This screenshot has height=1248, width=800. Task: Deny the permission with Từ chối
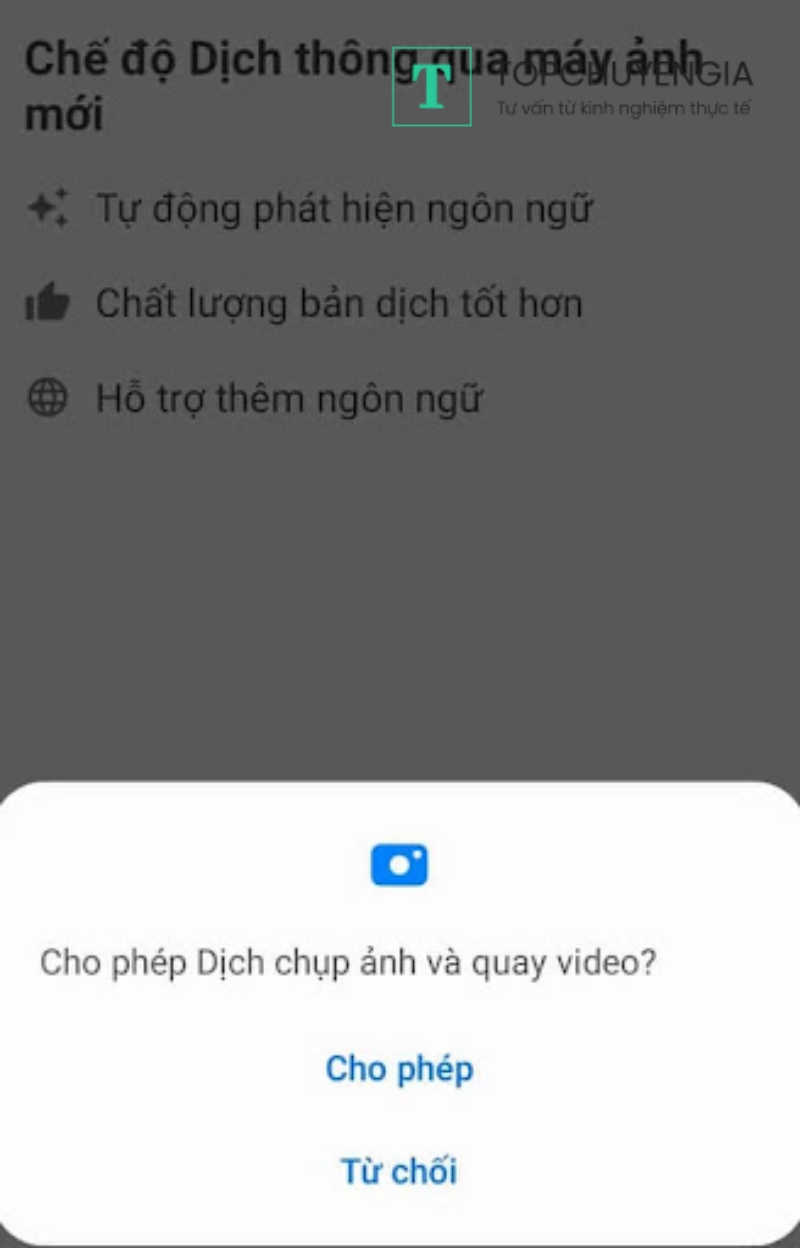point(399,1170)
